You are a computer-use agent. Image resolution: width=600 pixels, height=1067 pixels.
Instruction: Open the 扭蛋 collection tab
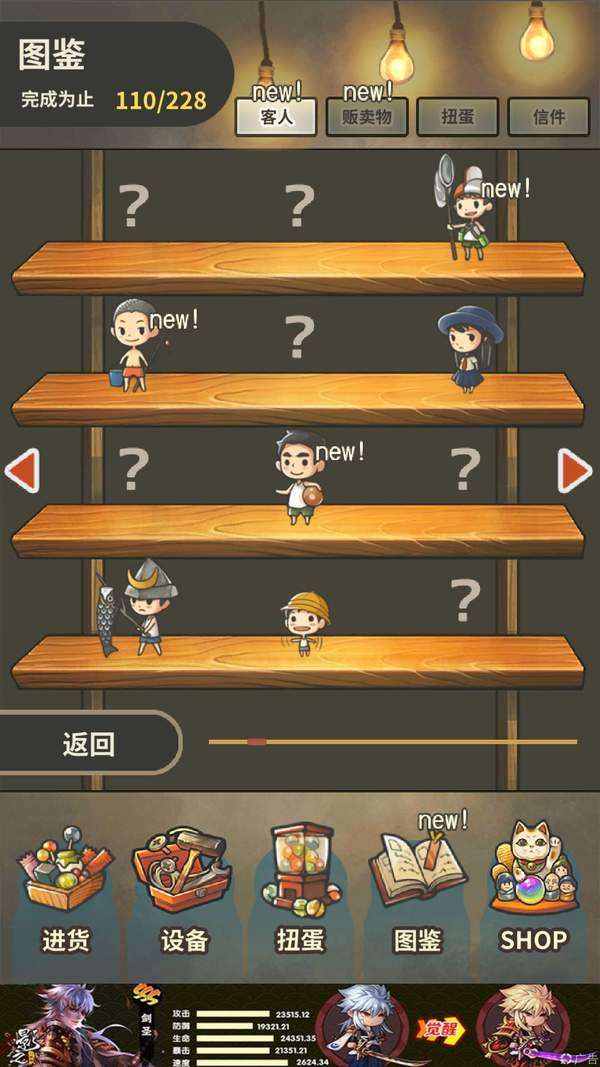click(457, 117)
